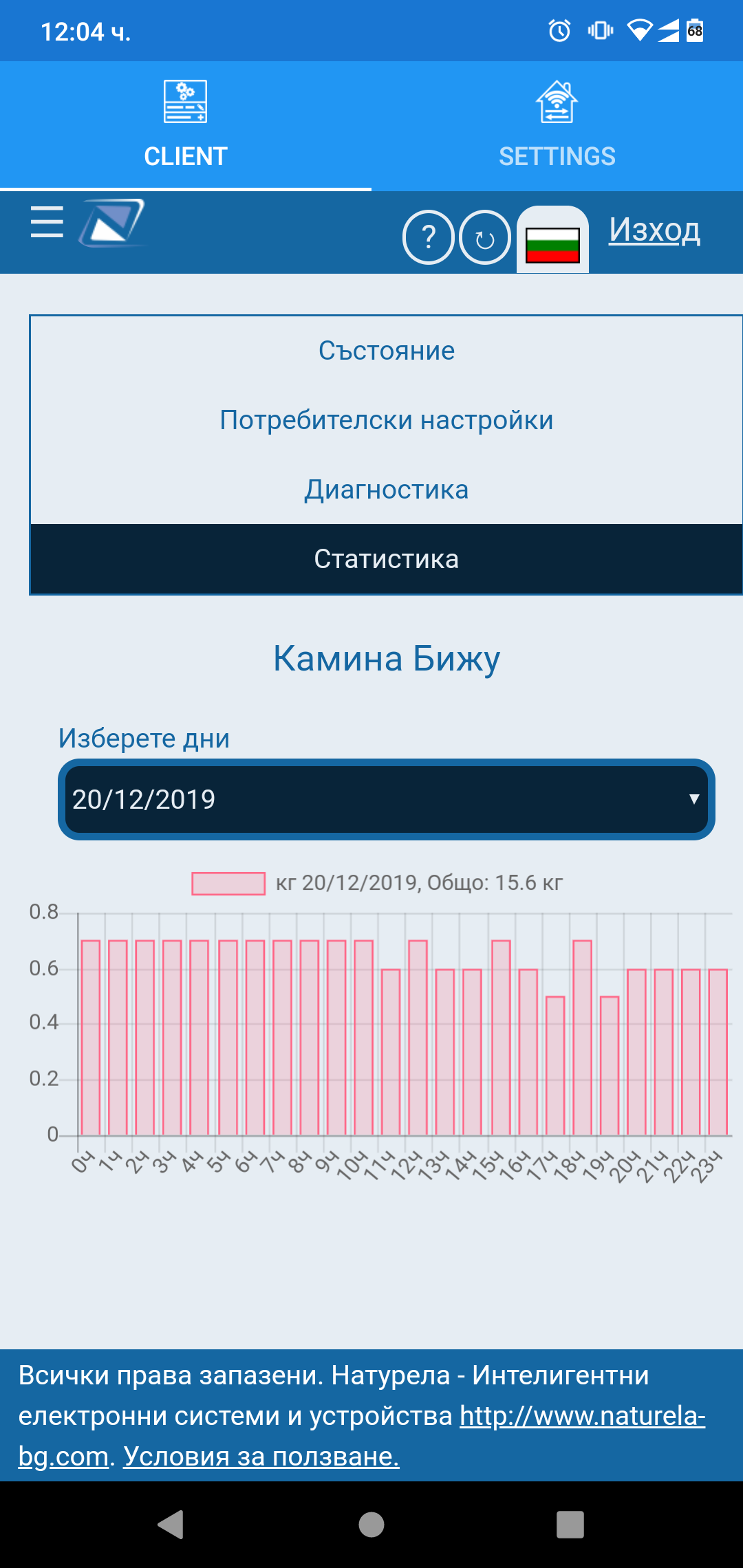Viewport: 743px width, 1568px height.
Task: Open Потребителски настройки
Action: coord(386,420)
